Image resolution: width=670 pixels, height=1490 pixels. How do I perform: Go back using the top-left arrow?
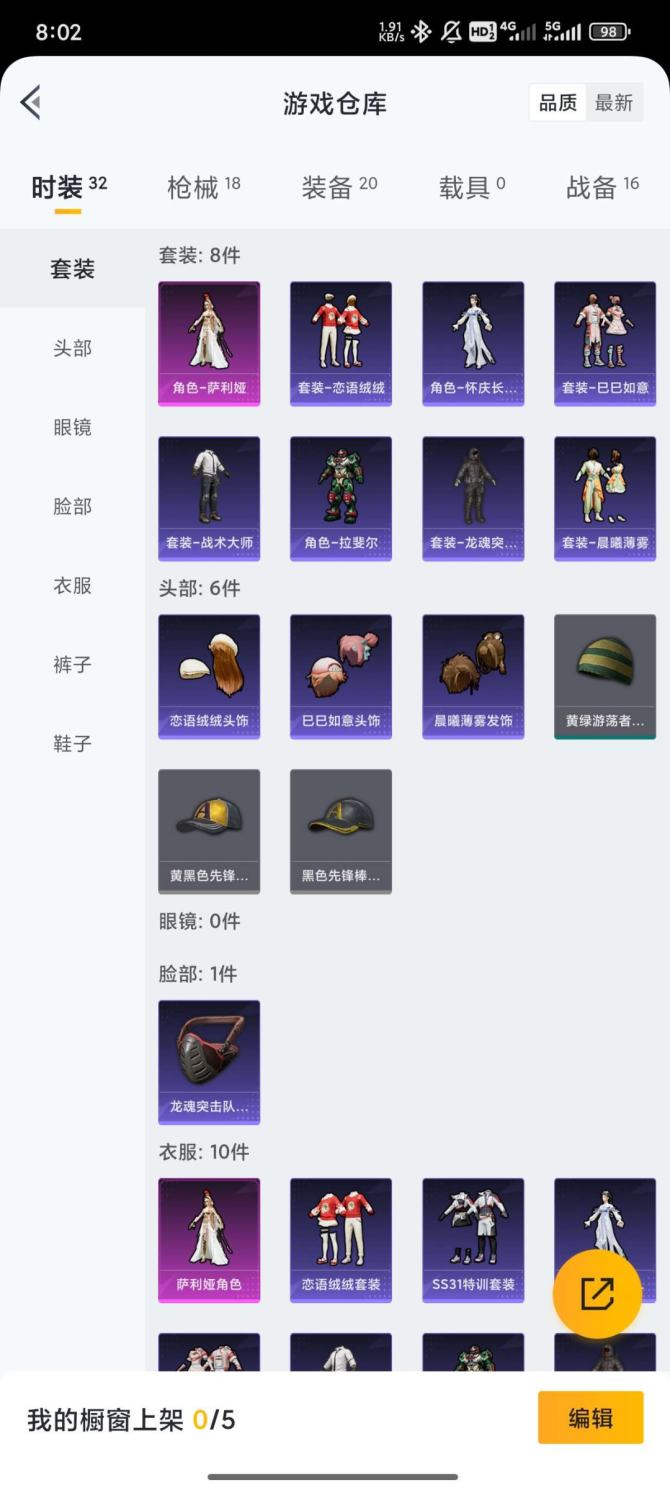pyautogui.click(x=31, y=102)
